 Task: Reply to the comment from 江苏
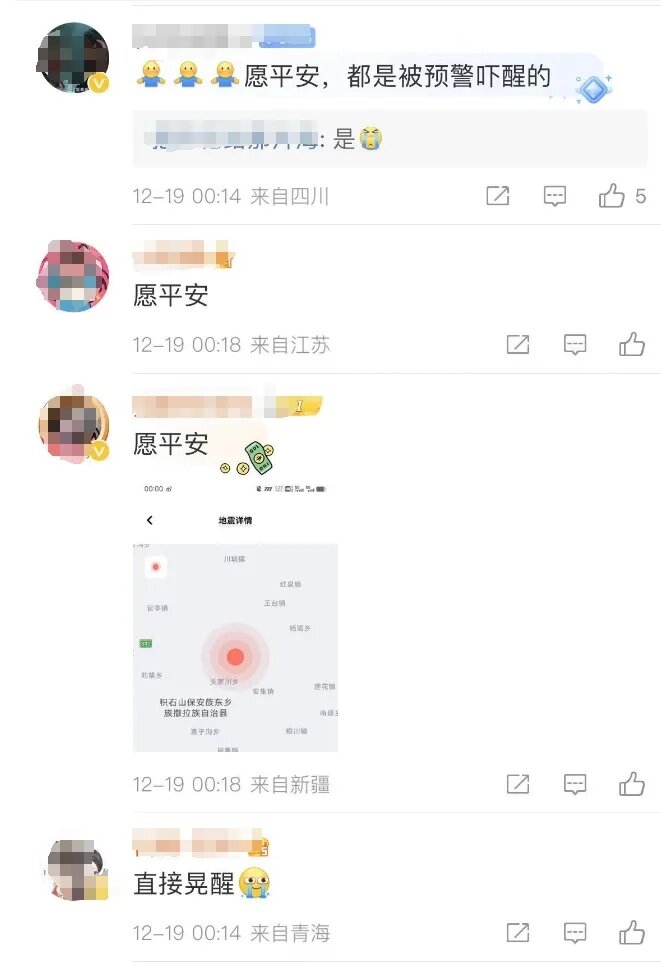(x=575, y=345)
